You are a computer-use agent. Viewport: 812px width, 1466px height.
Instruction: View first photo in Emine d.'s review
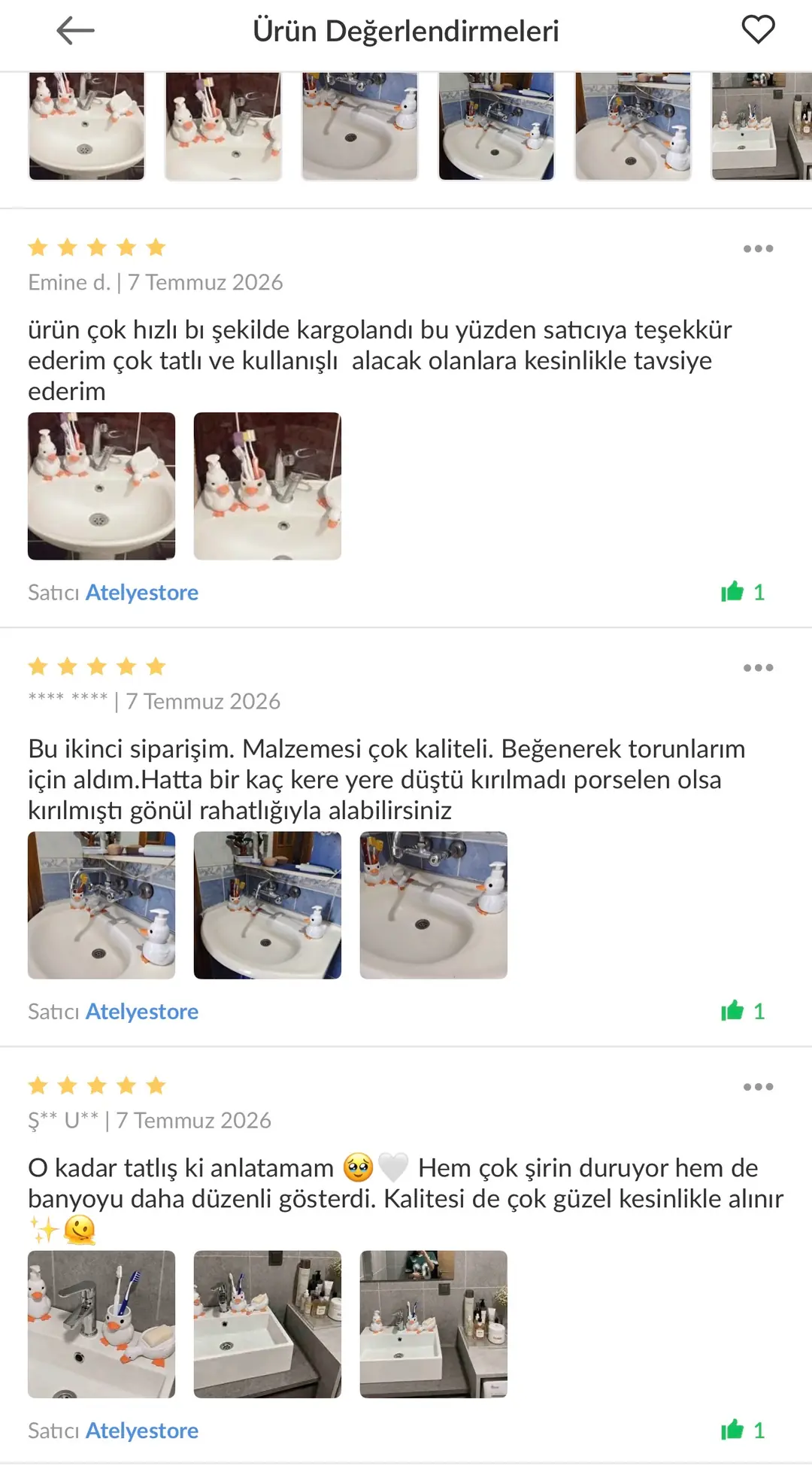101,486
